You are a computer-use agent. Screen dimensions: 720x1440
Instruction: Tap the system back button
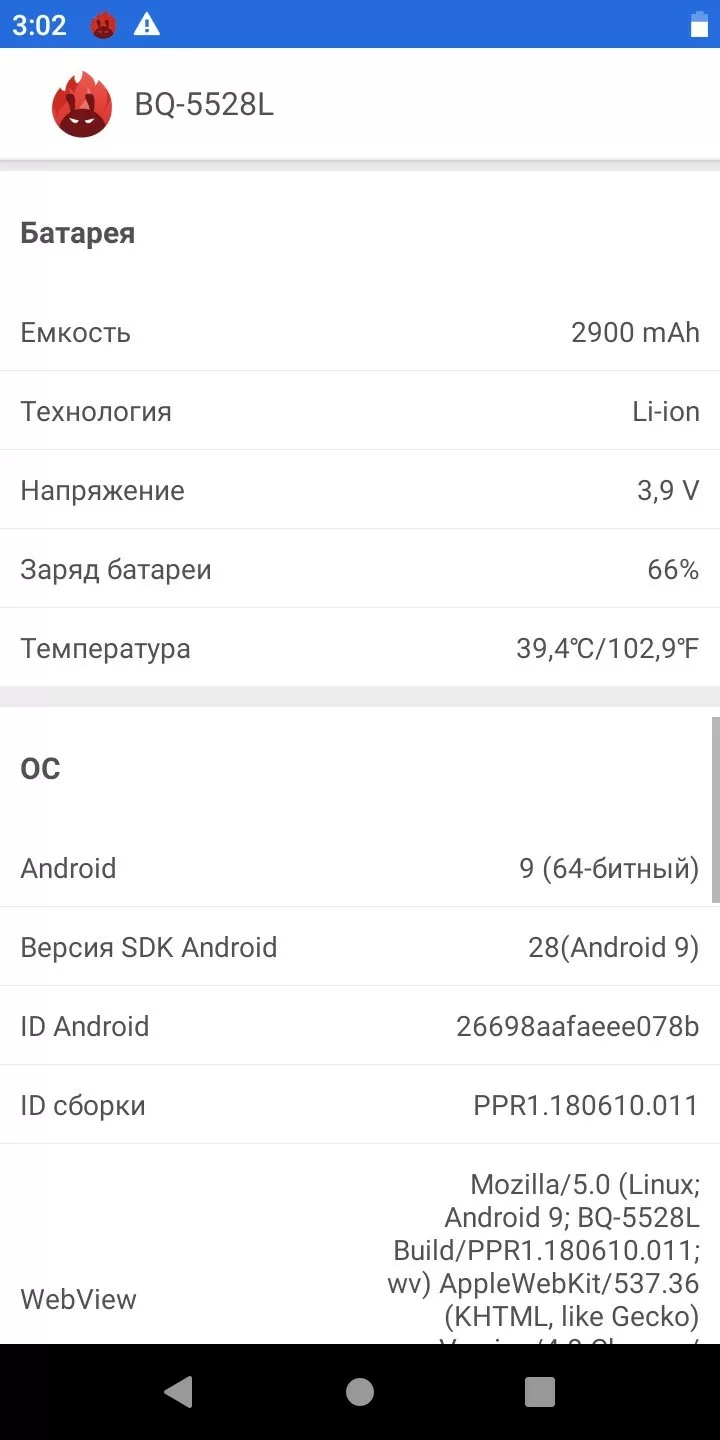click(x=178, y=1391)
